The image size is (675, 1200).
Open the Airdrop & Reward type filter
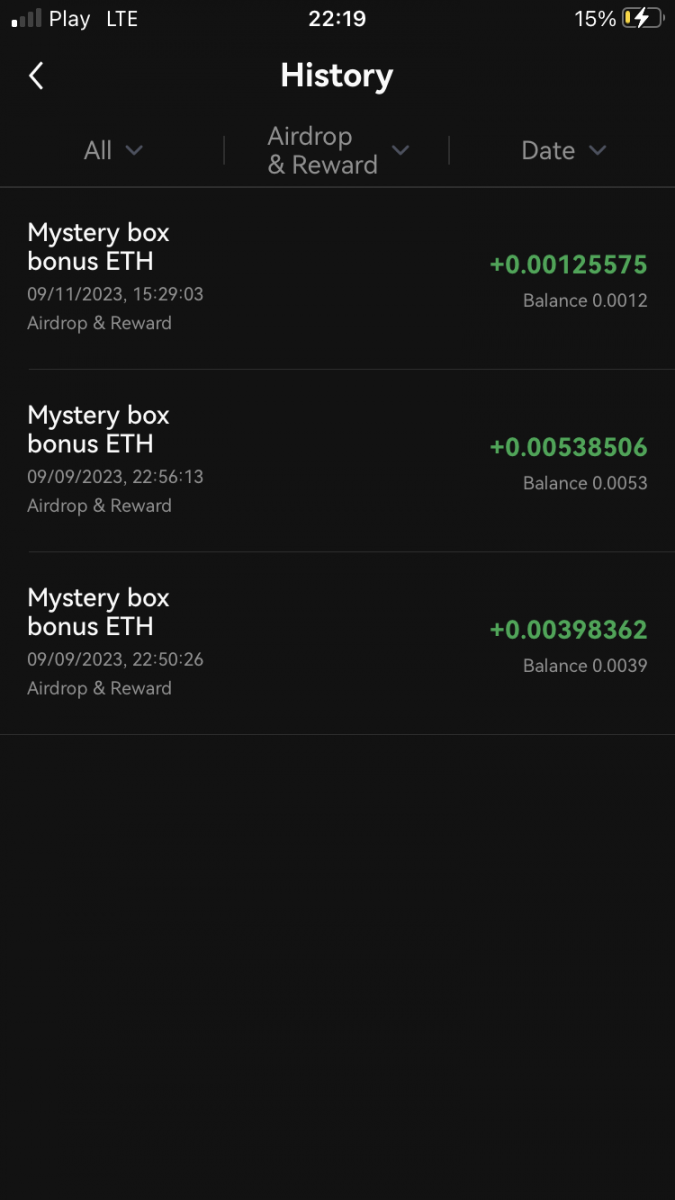tap(337, 151)
